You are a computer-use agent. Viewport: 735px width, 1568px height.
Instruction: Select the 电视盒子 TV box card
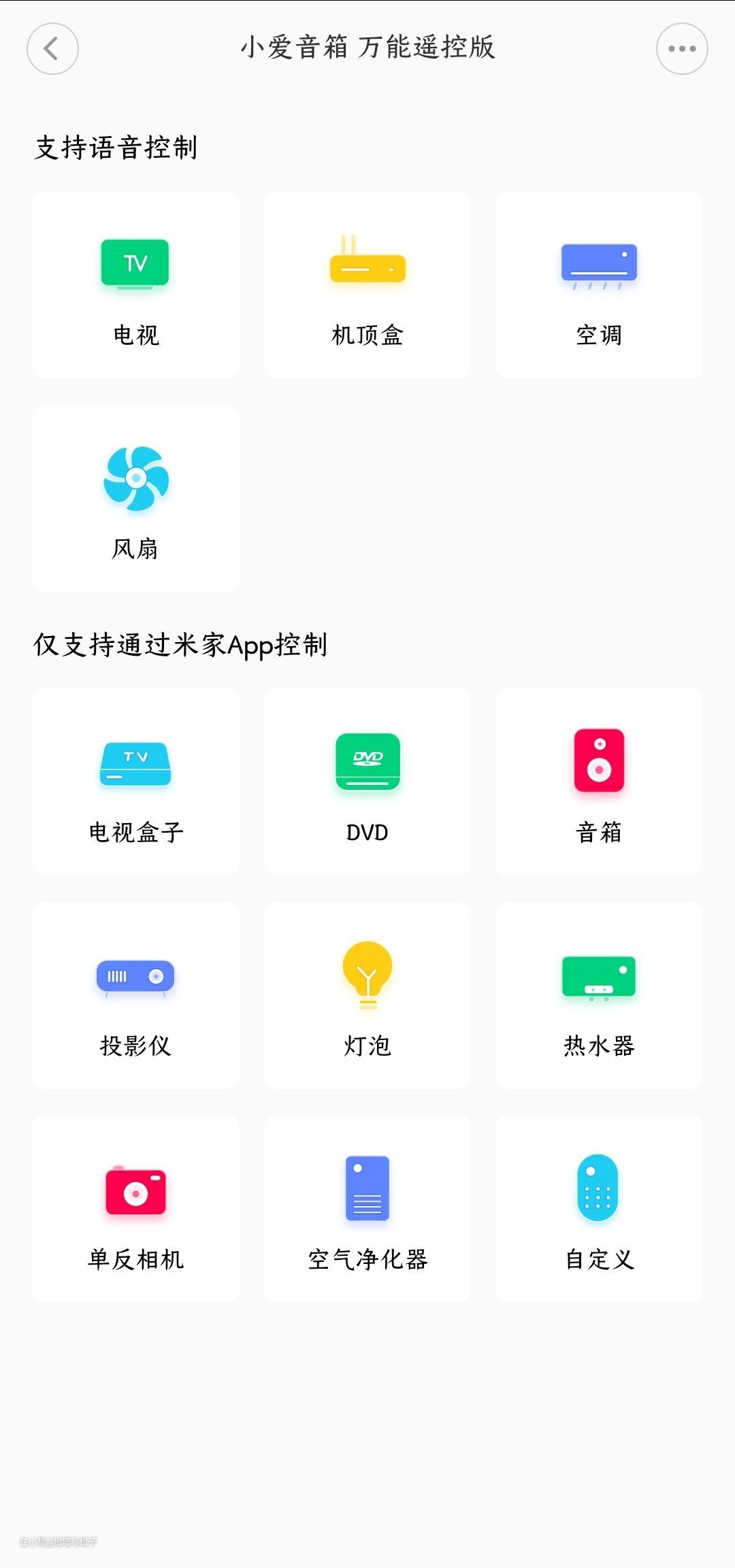135,782
